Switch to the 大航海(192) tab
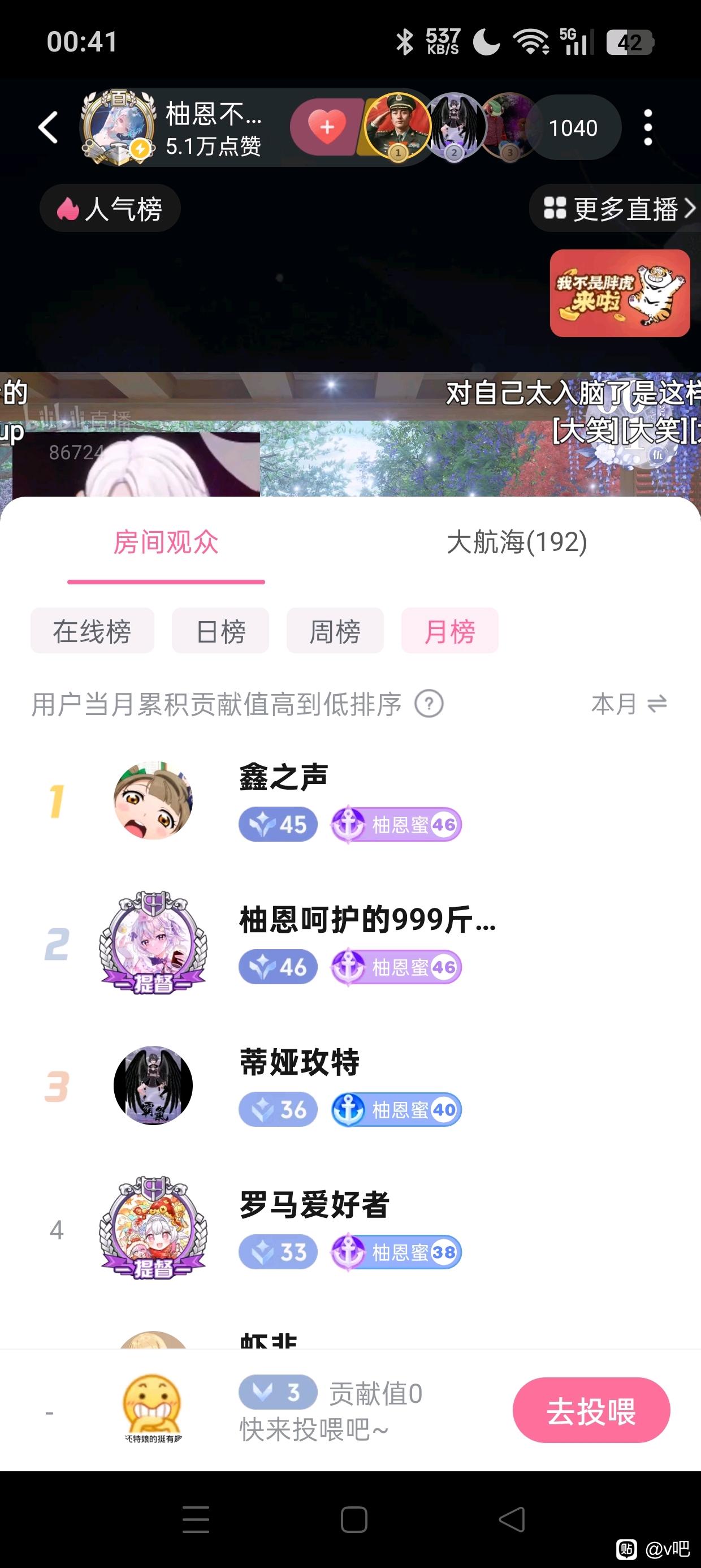The image size is (701, 1568). point(517,542)
